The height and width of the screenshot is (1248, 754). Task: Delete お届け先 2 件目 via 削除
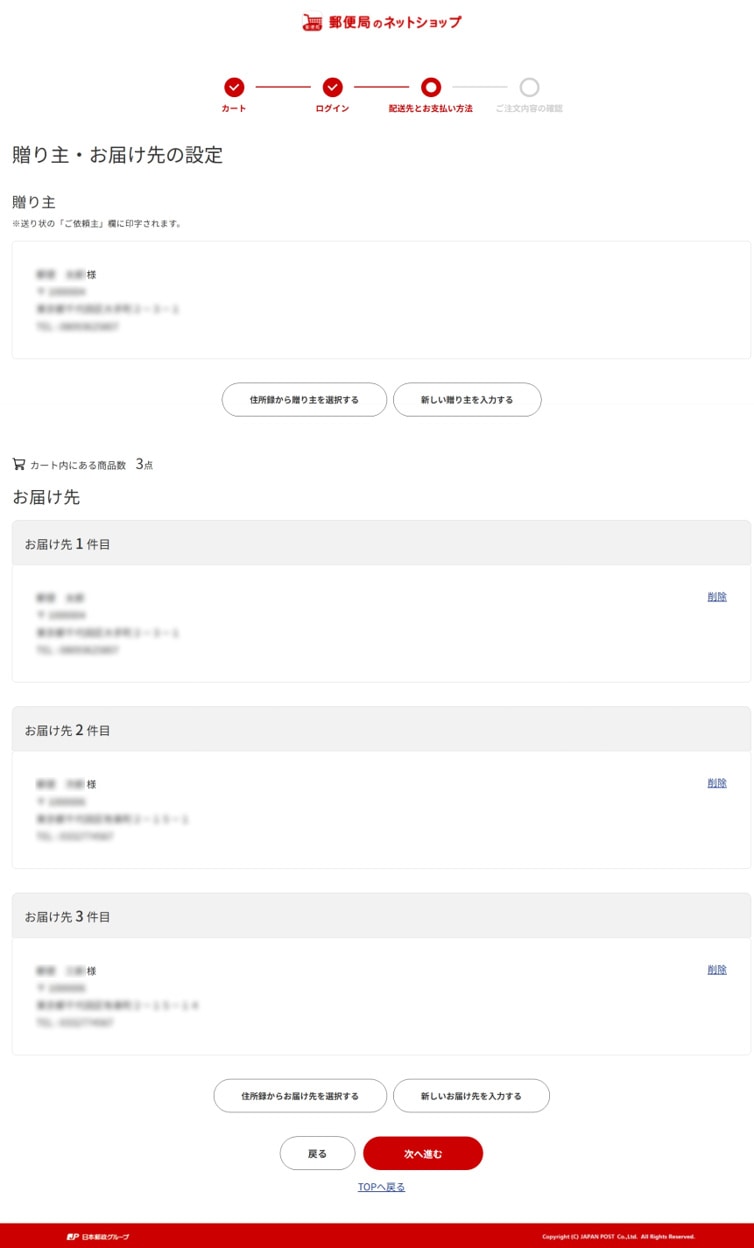tap(716, 783)
